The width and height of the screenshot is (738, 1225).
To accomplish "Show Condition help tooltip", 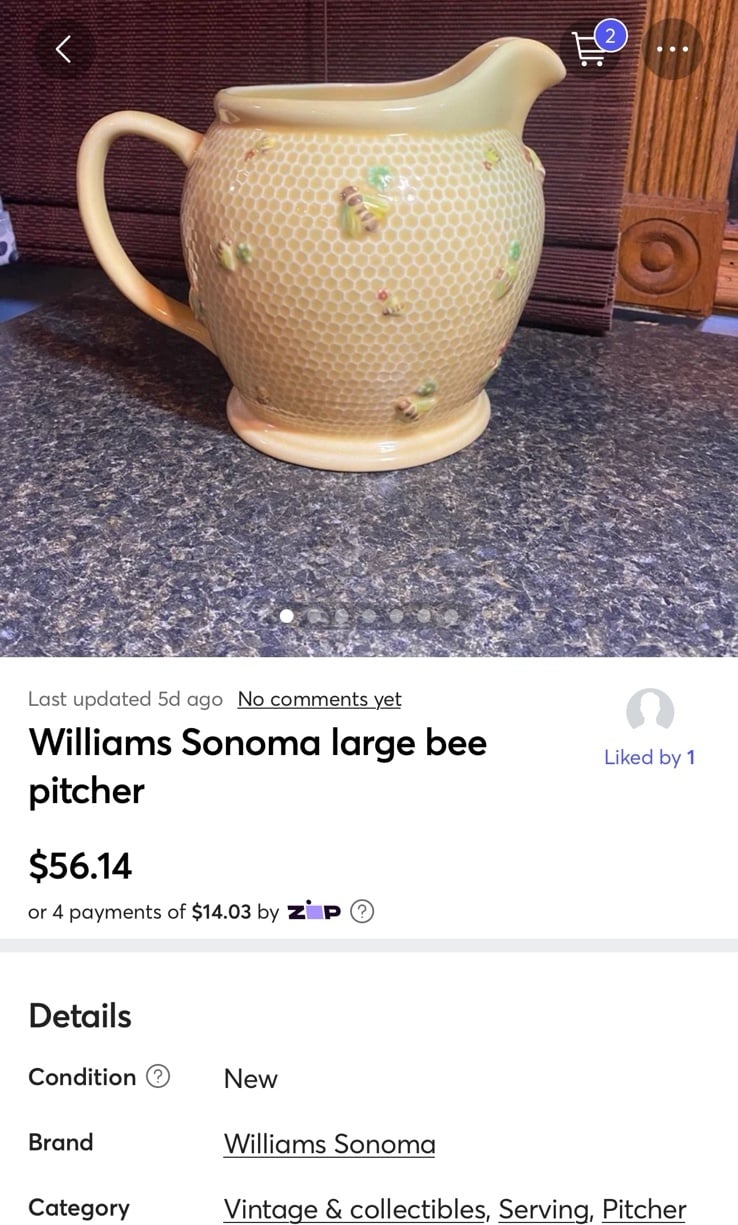I will coord(158,1077).
